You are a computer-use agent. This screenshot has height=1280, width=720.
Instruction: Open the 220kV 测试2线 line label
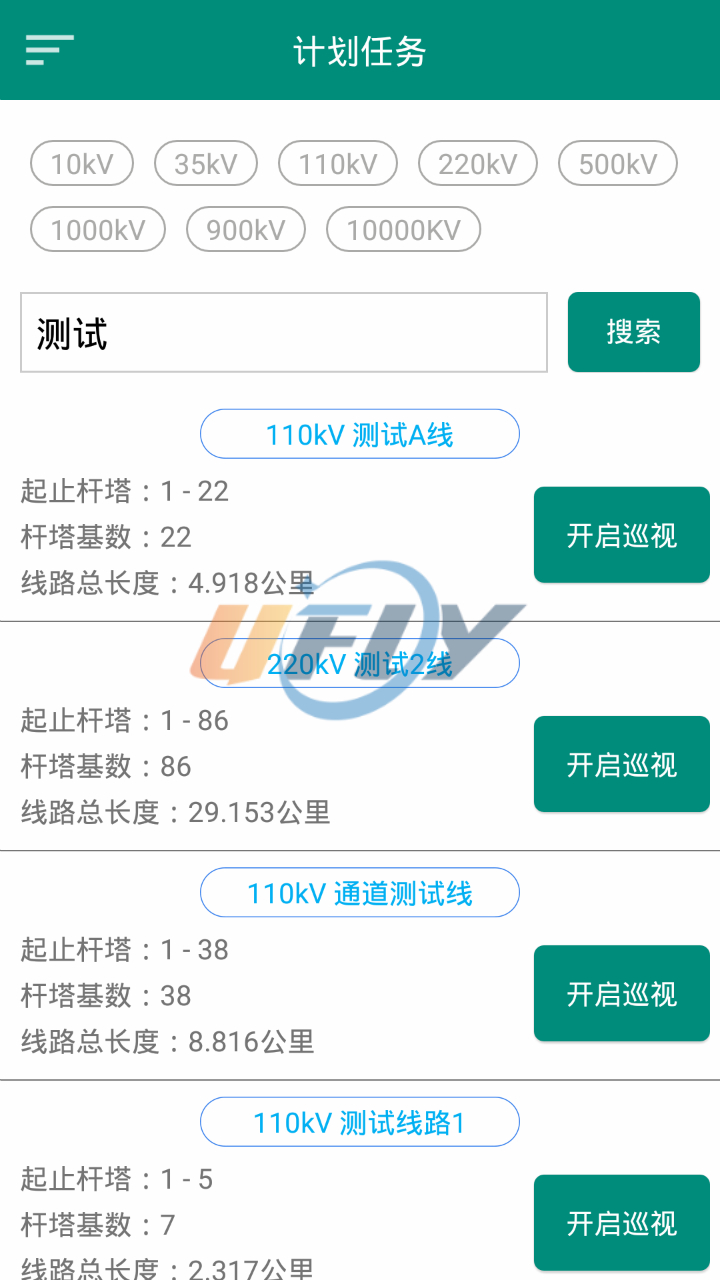coord(360,663)
